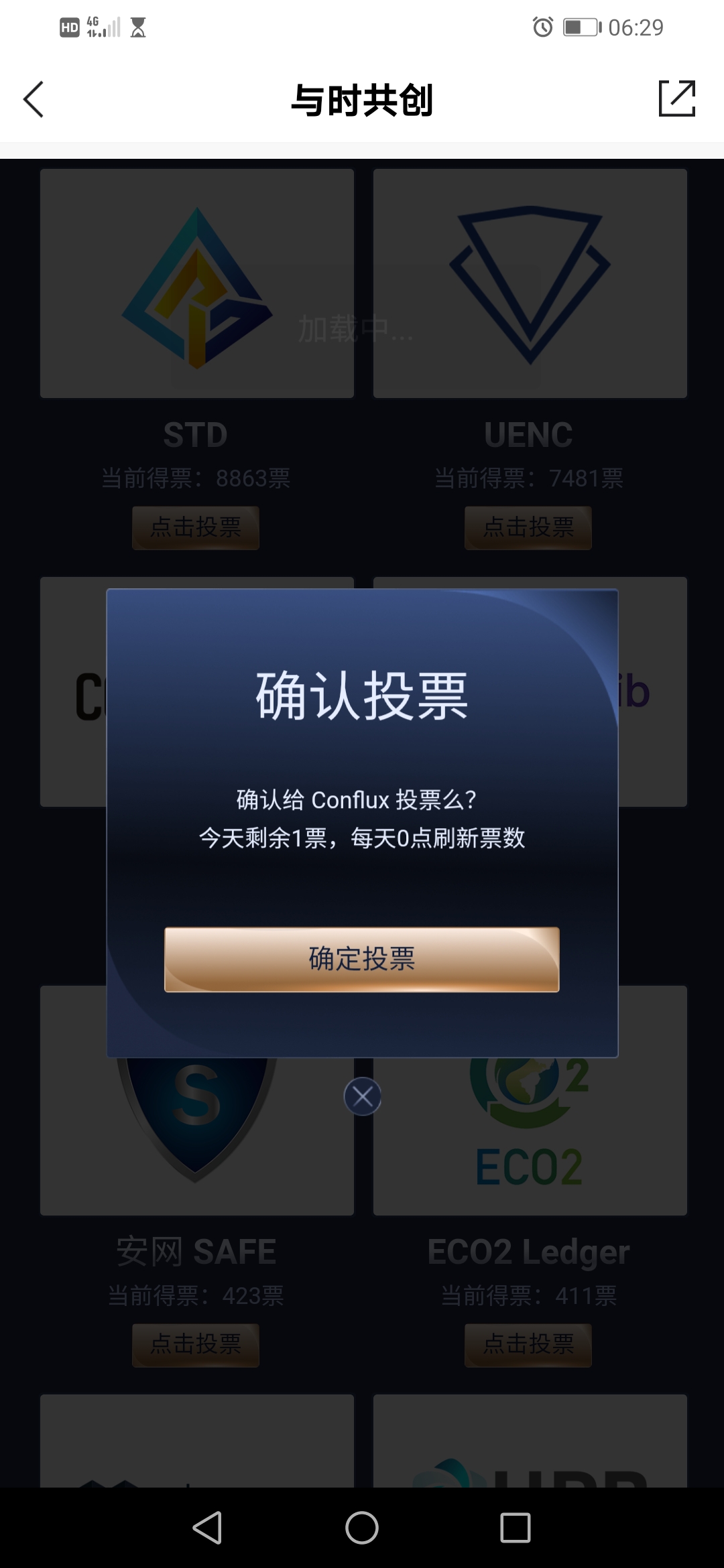Image resolution: width=724 pixels, height=1568 pixels.
Task: Tap the system home button
Action: pyautogui.click(x=362, y=1528)
